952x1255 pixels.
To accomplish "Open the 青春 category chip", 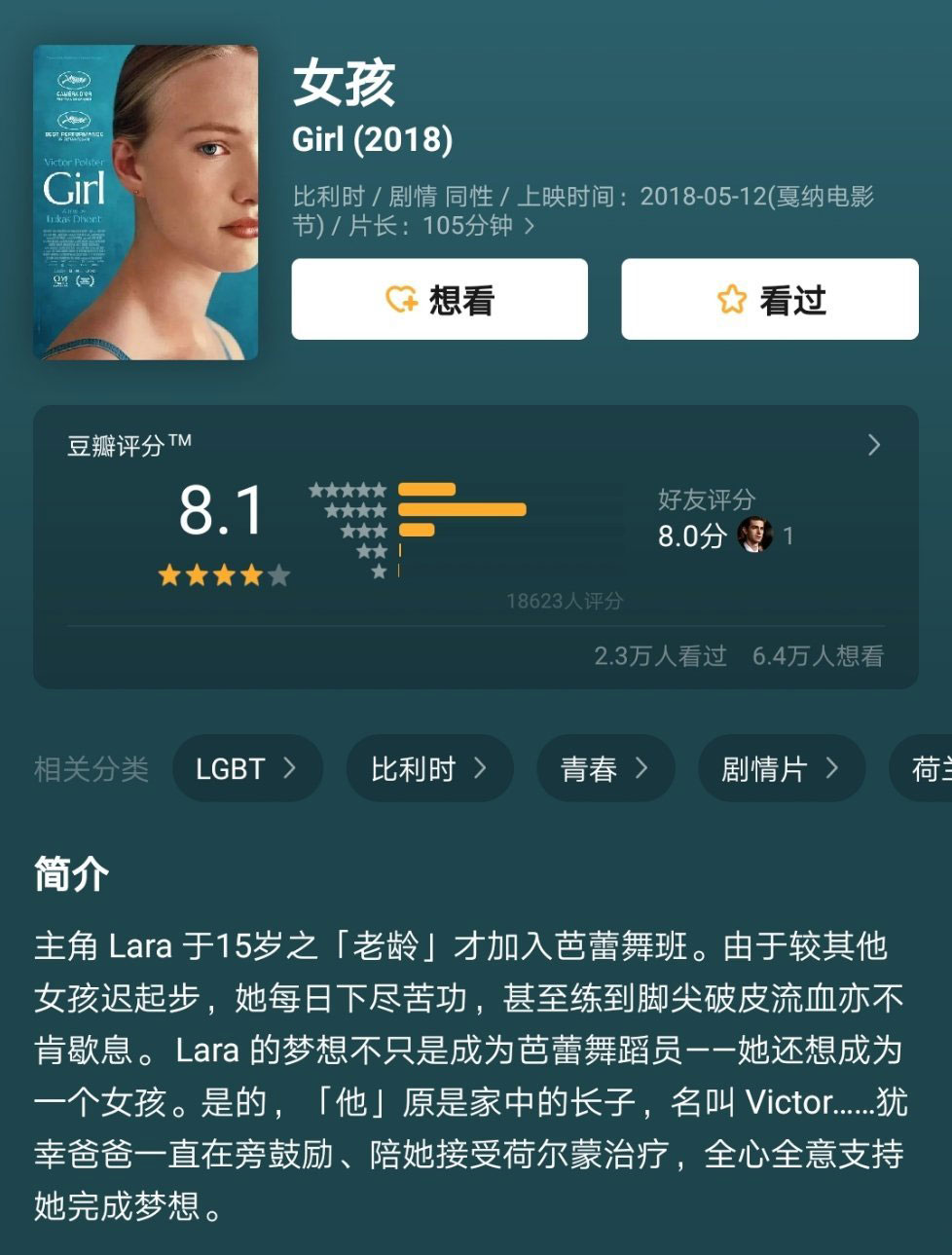I will [604, 769].
